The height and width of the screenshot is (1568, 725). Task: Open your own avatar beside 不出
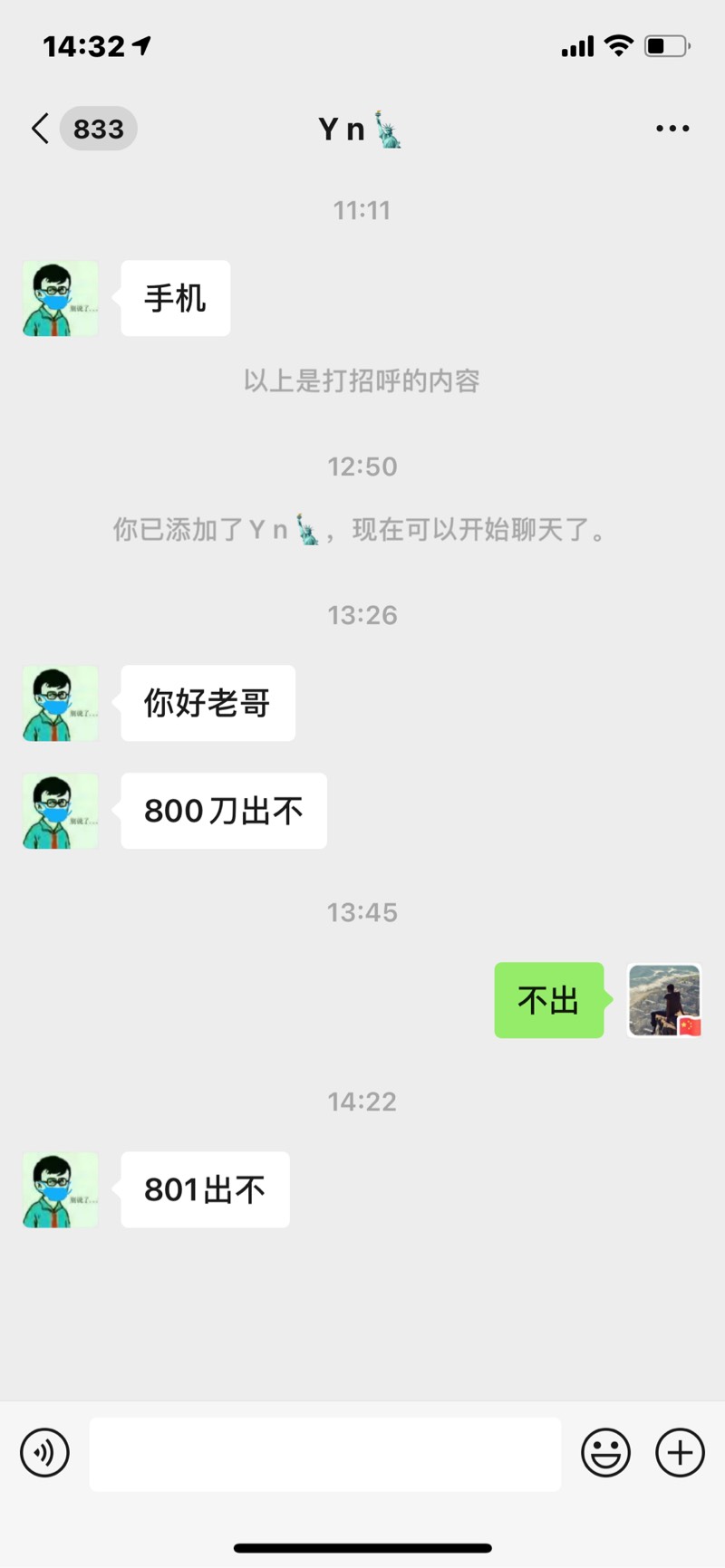(664, 1000)
